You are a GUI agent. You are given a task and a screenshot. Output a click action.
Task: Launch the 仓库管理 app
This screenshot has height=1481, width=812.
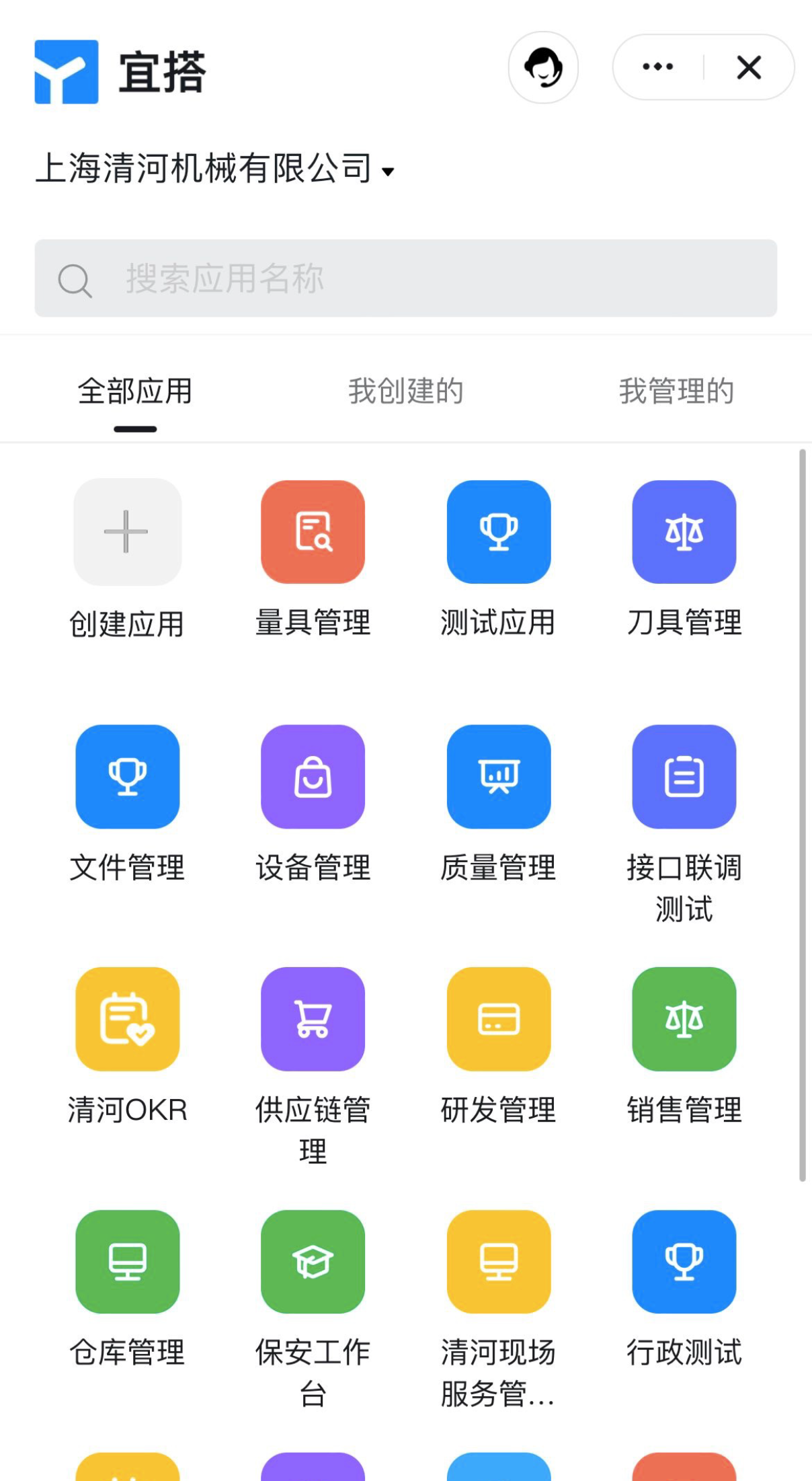pyautogui.click(x=127, y=1262)
